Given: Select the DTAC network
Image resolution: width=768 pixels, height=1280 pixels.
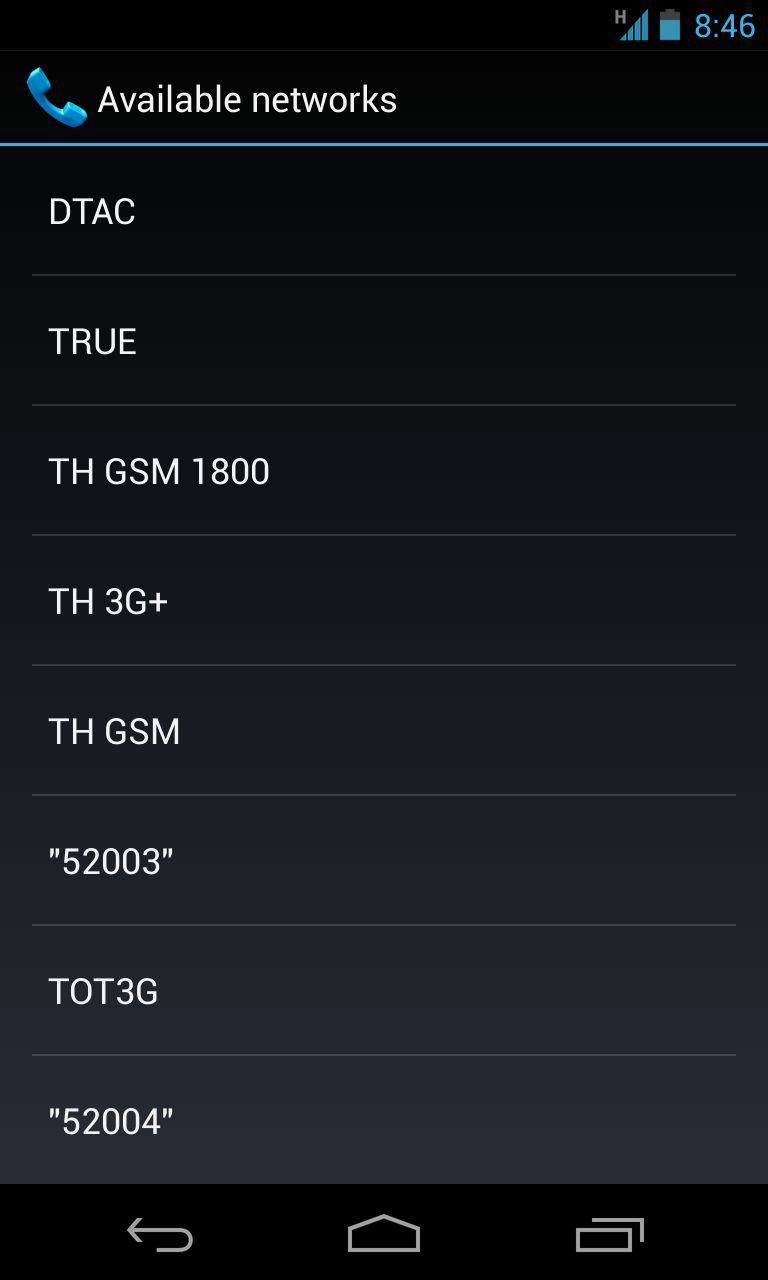Looking at the screenshot, I should click(384, 211).
